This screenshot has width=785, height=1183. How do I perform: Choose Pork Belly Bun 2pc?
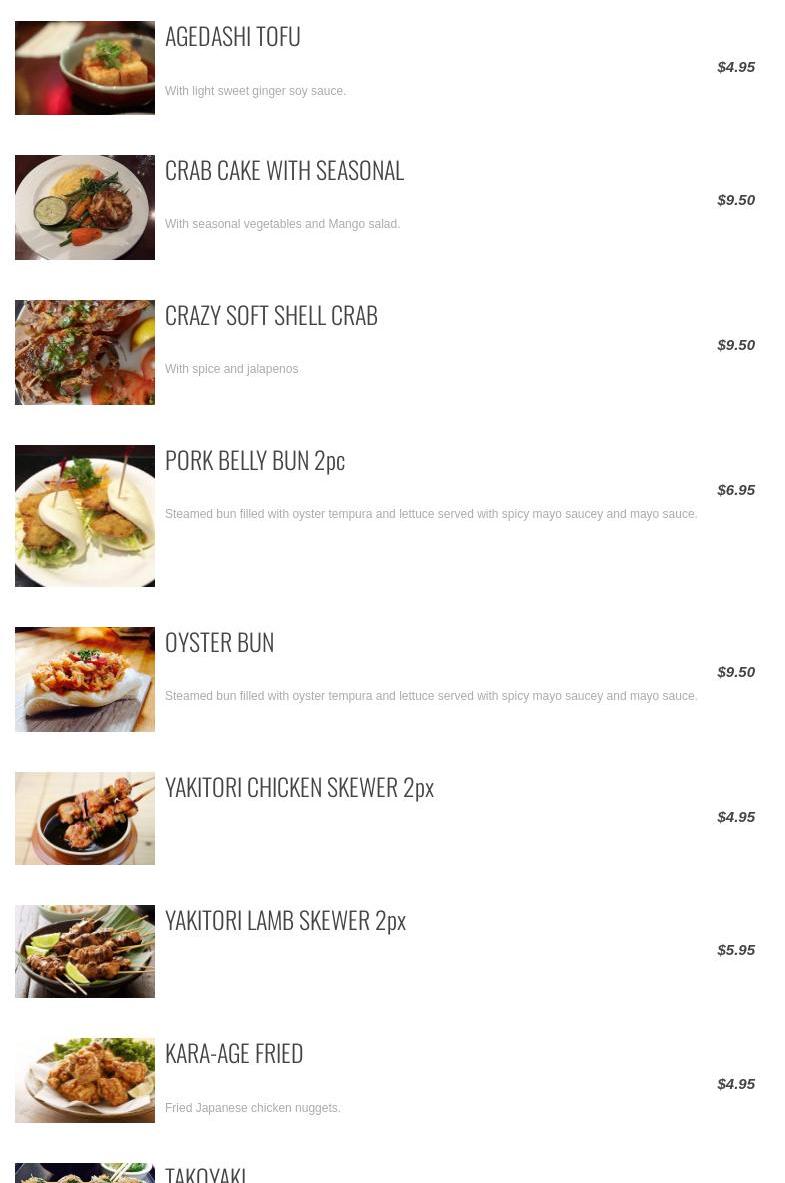(255, 461)
